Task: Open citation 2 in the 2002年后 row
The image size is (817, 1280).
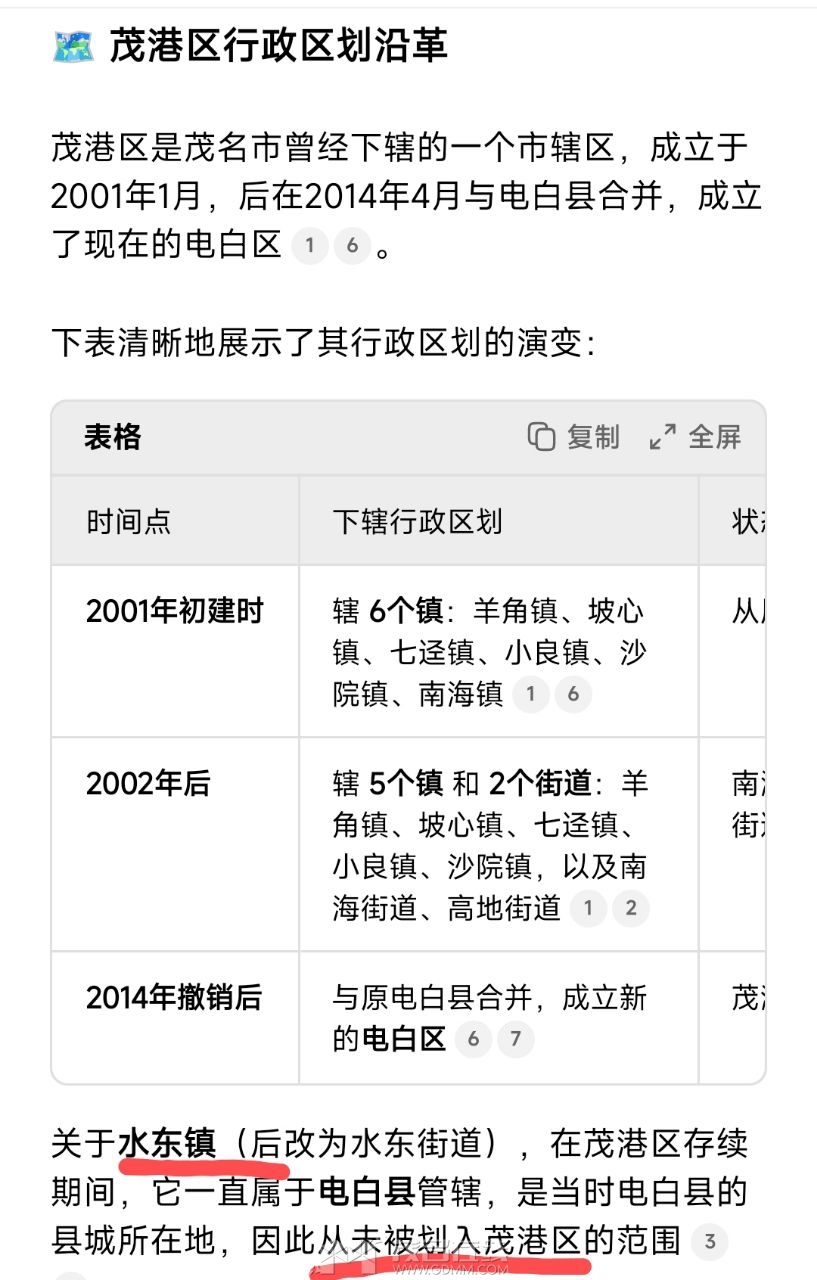Action: coord(630,908)
